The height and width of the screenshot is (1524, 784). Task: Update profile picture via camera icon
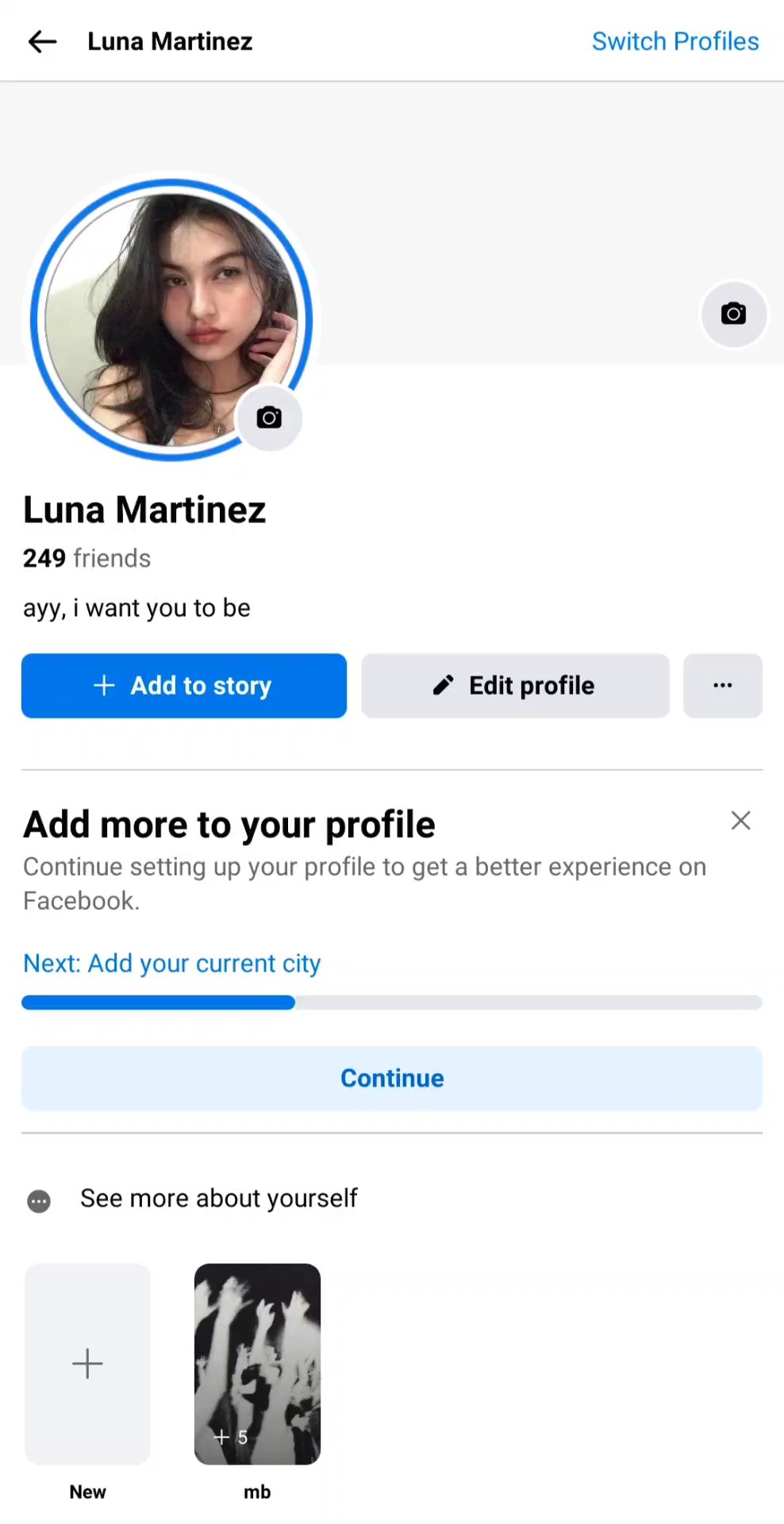(269, 418)
